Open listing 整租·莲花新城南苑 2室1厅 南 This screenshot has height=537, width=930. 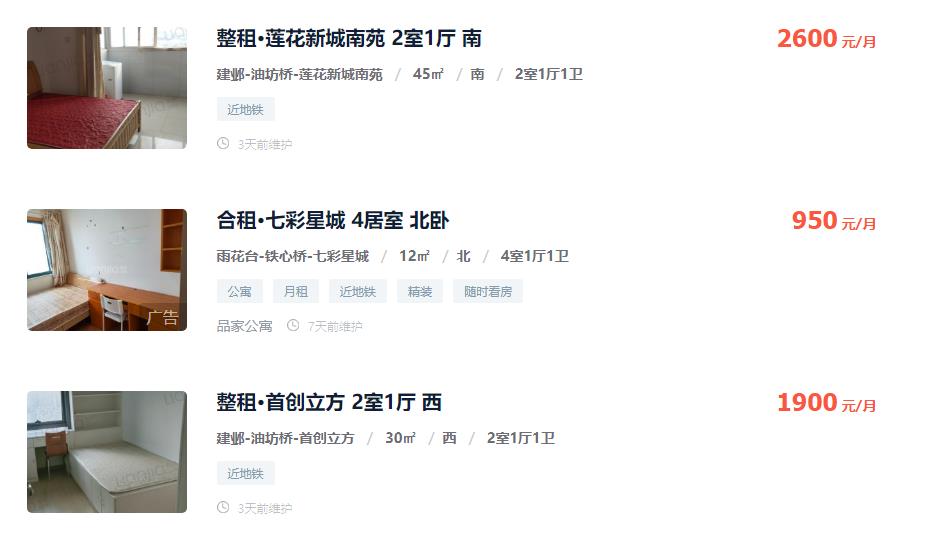[349, 39]
